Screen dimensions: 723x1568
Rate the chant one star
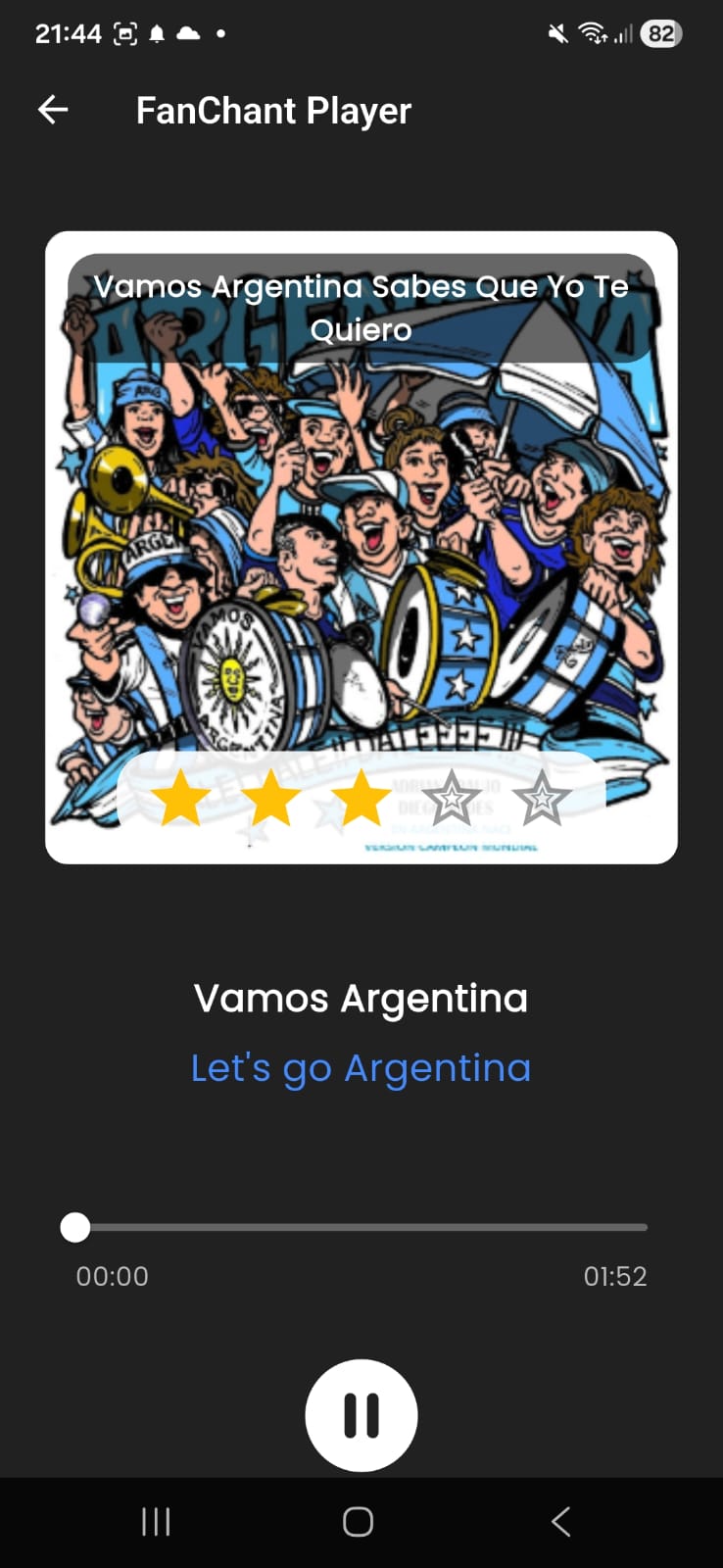tap(181, 797)
